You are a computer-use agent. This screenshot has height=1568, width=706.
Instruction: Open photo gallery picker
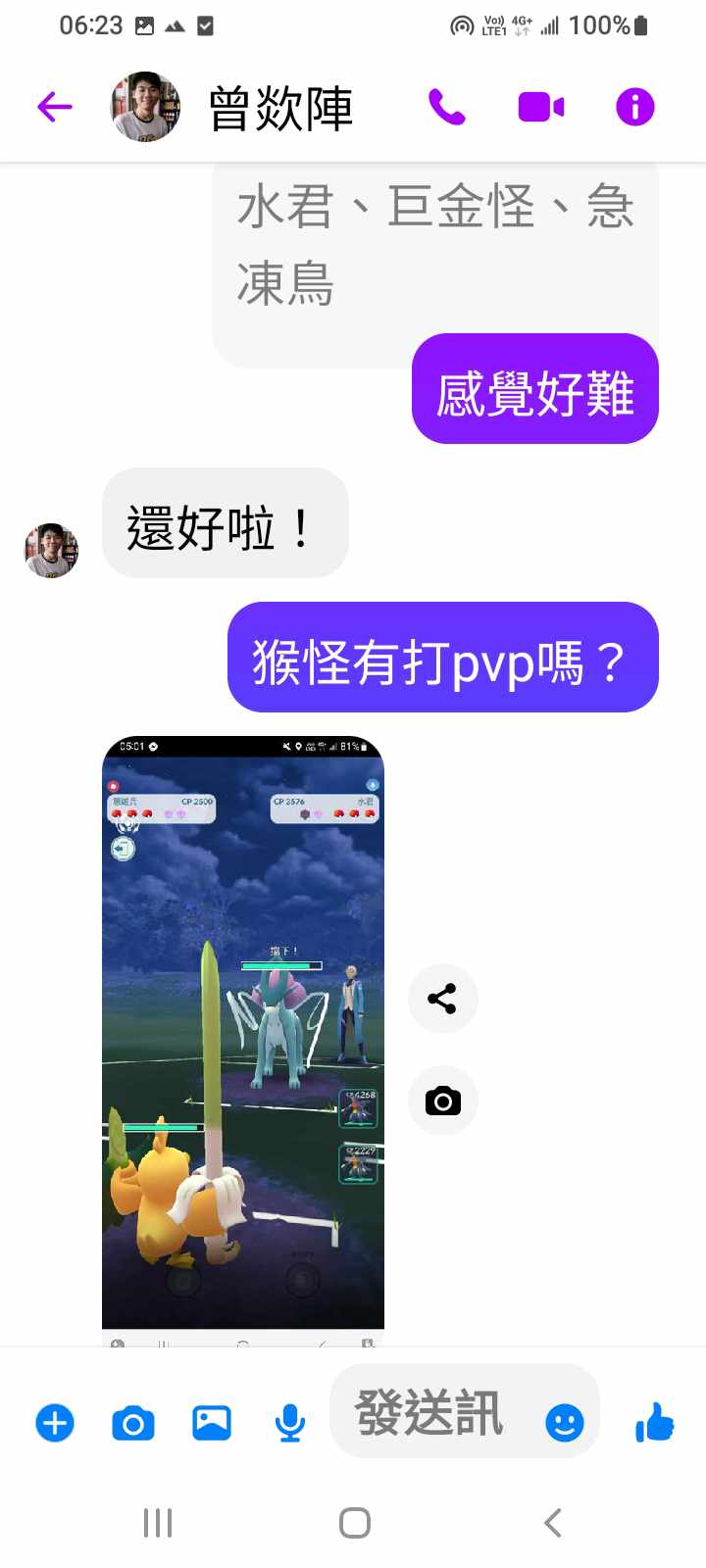pos(211,1423)
